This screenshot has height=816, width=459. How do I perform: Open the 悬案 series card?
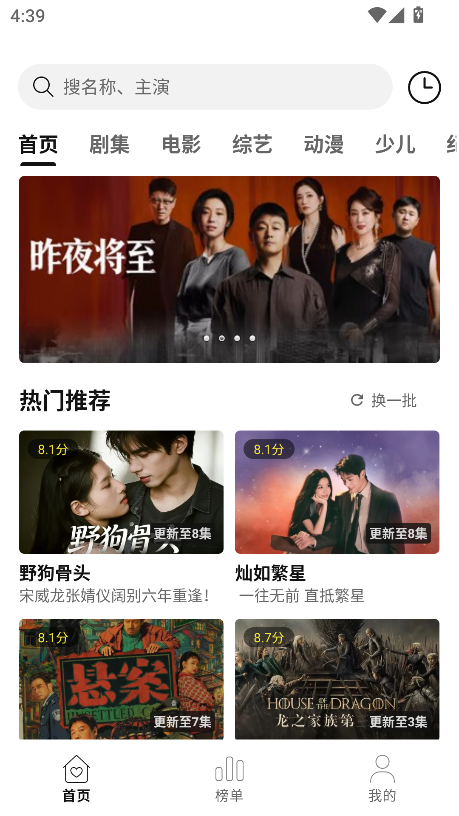click(121, 679)
